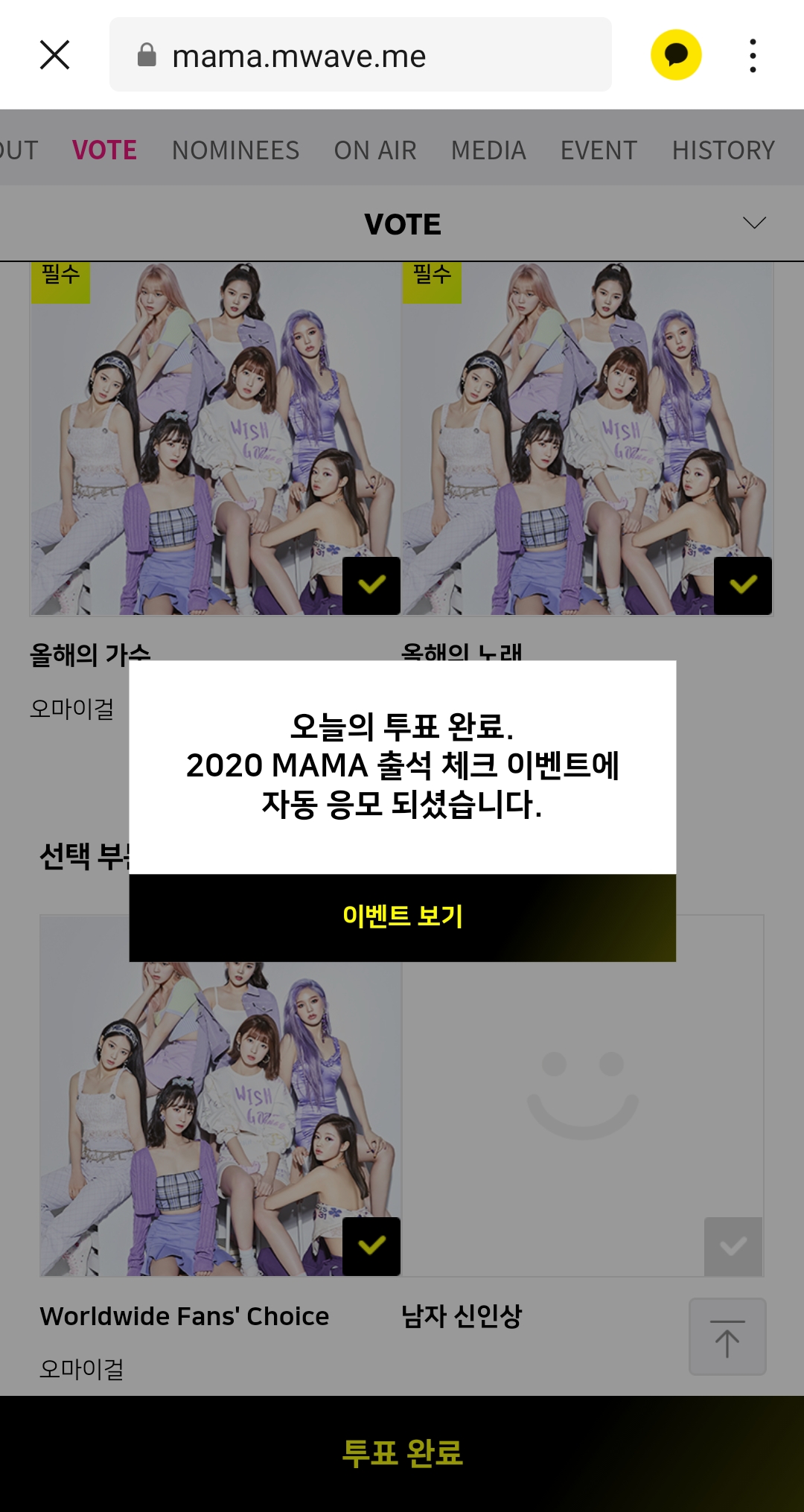804x1512 pixels.
Task: Jump to top with the arrow button
Action: (x=727, y=1336)
